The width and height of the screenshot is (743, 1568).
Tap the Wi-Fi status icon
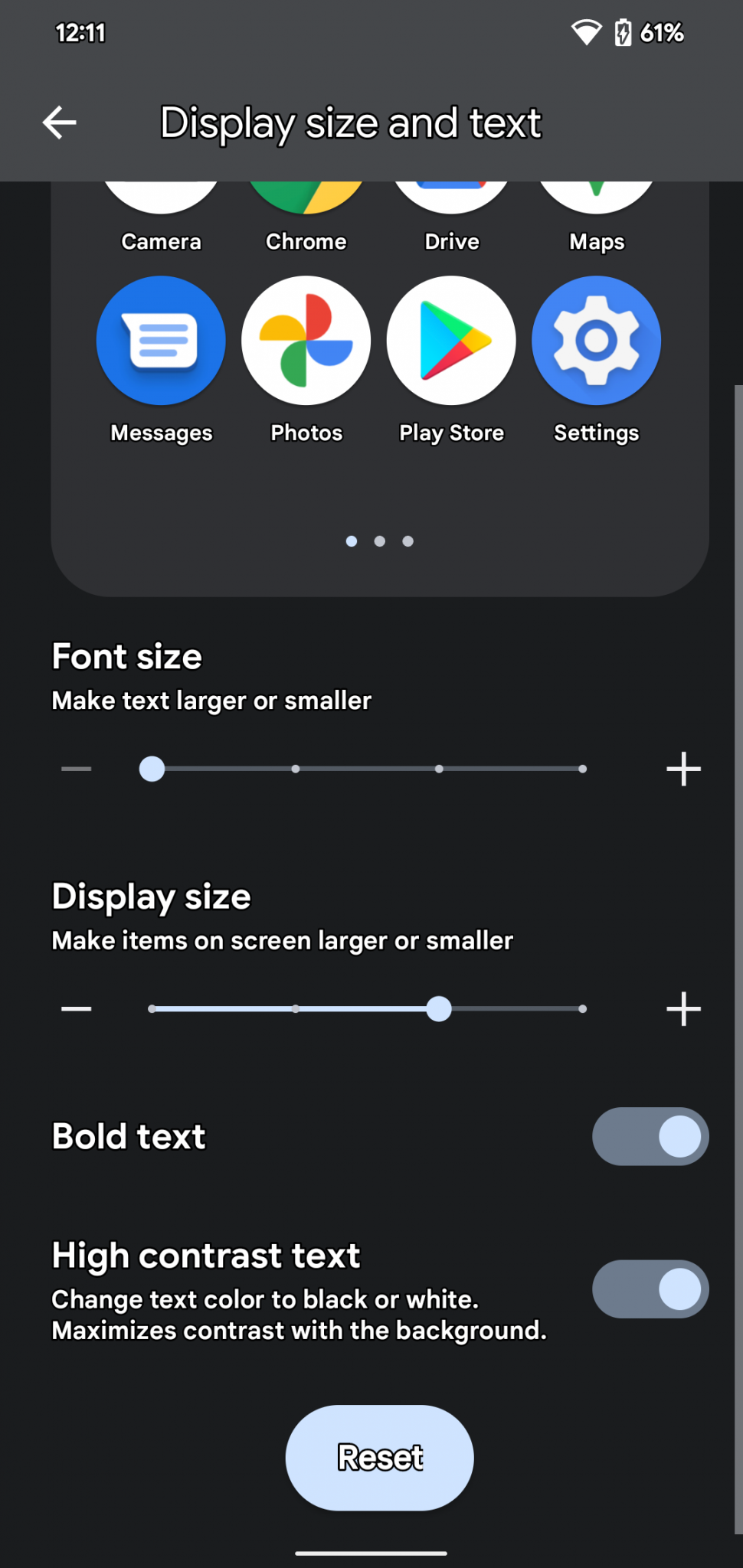[586, 33]
